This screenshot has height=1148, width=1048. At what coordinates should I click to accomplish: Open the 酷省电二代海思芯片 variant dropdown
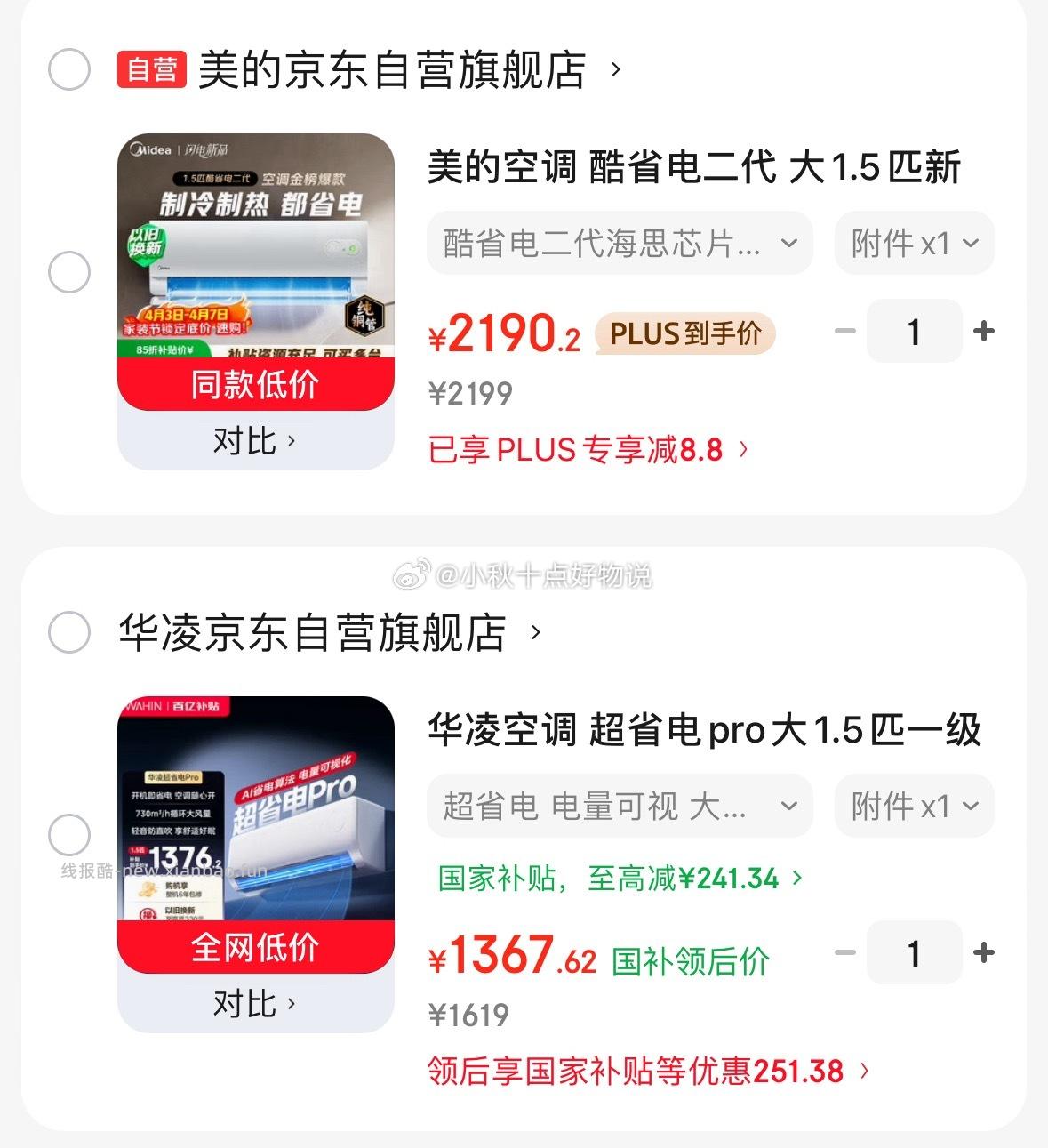(x=619, y=243)
